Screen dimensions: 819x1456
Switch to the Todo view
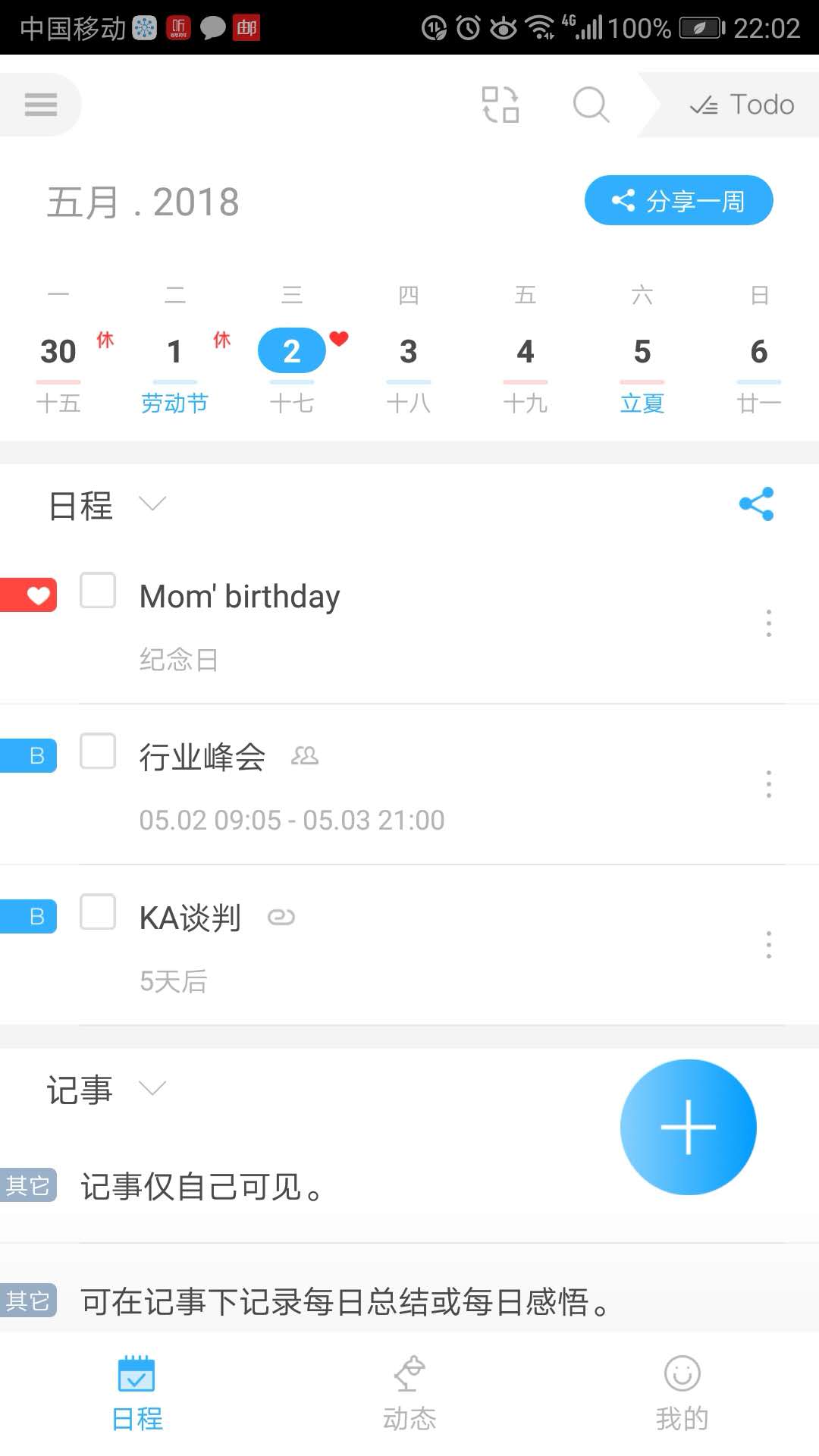741,105
